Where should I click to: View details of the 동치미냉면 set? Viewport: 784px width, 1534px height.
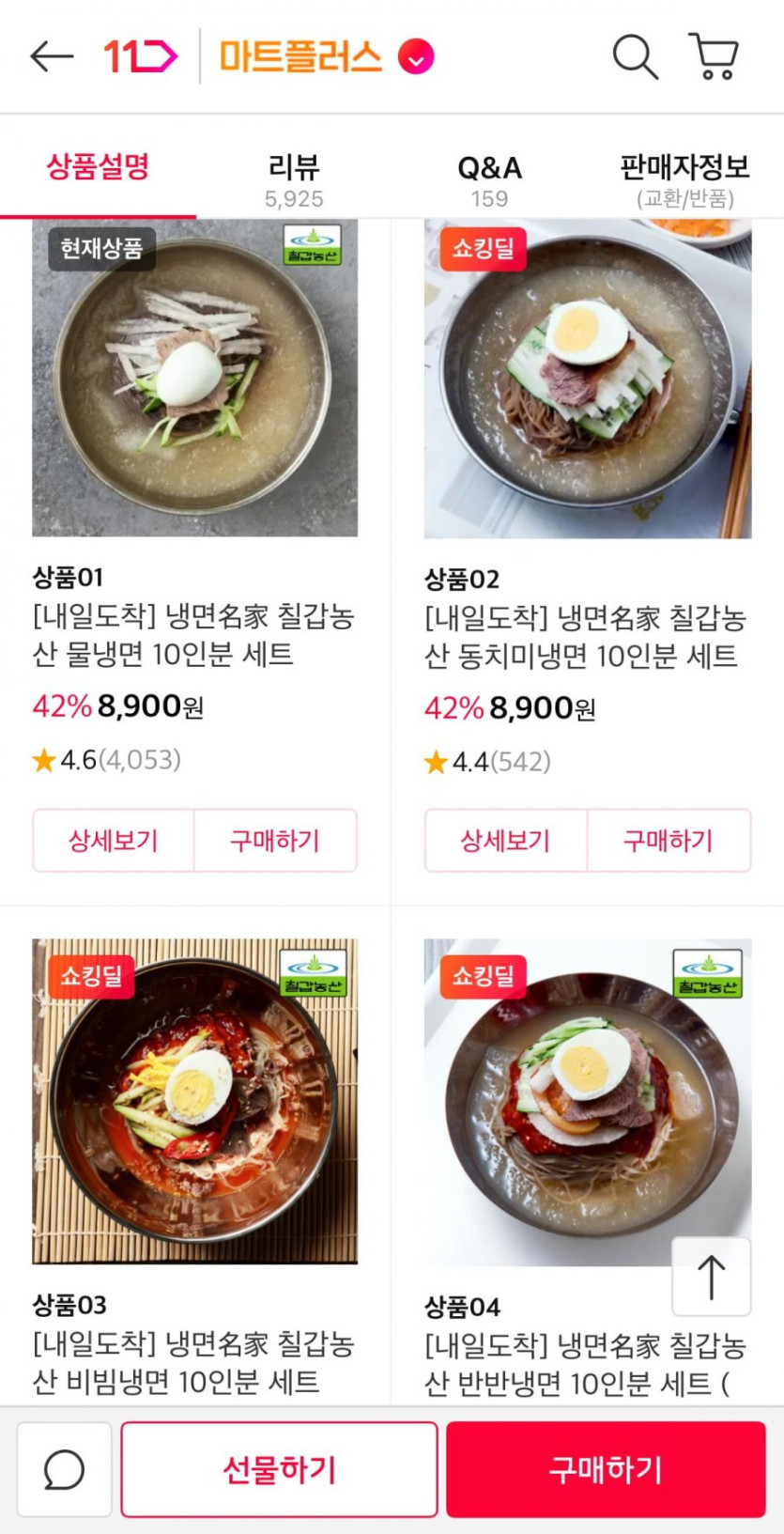[x=505, y=841]
